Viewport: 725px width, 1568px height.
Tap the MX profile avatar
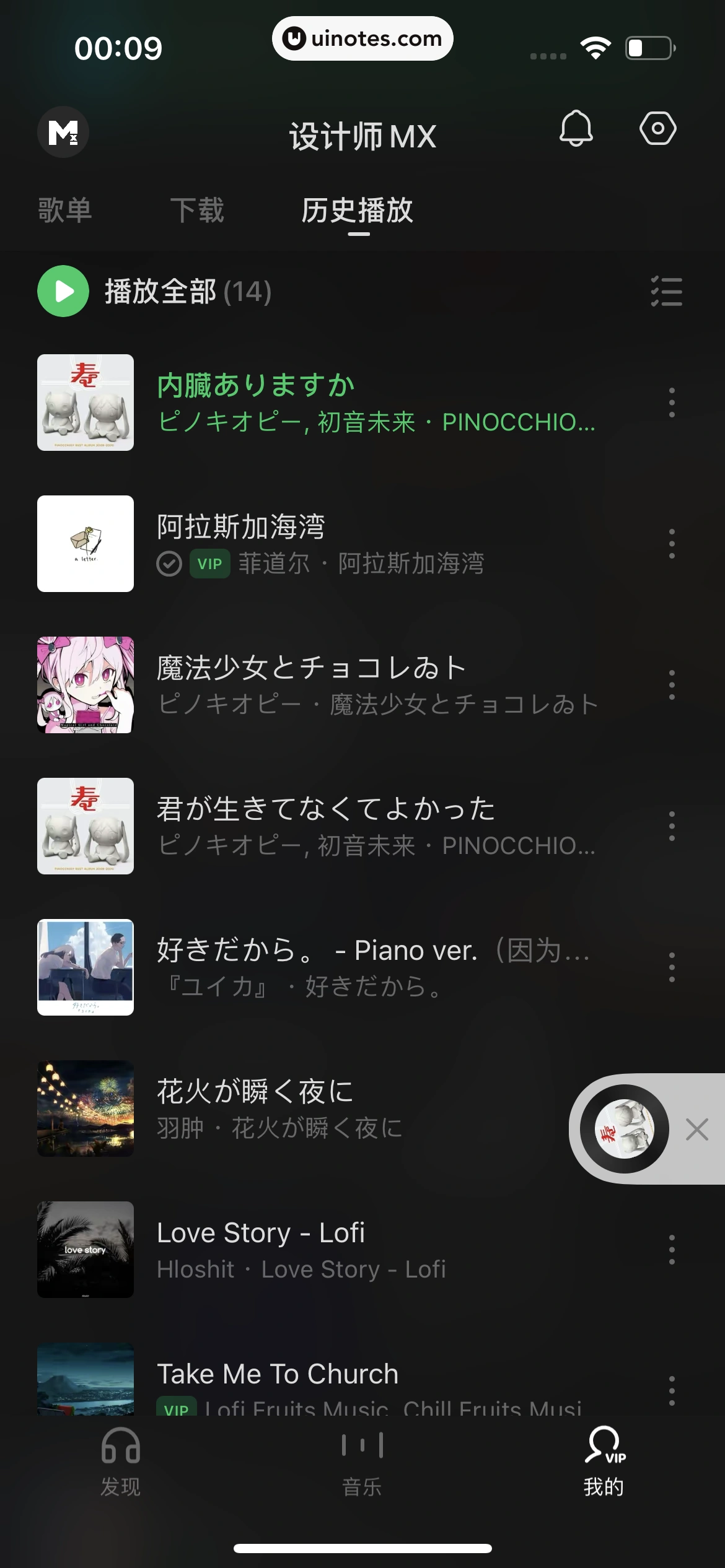pos(63,132)
